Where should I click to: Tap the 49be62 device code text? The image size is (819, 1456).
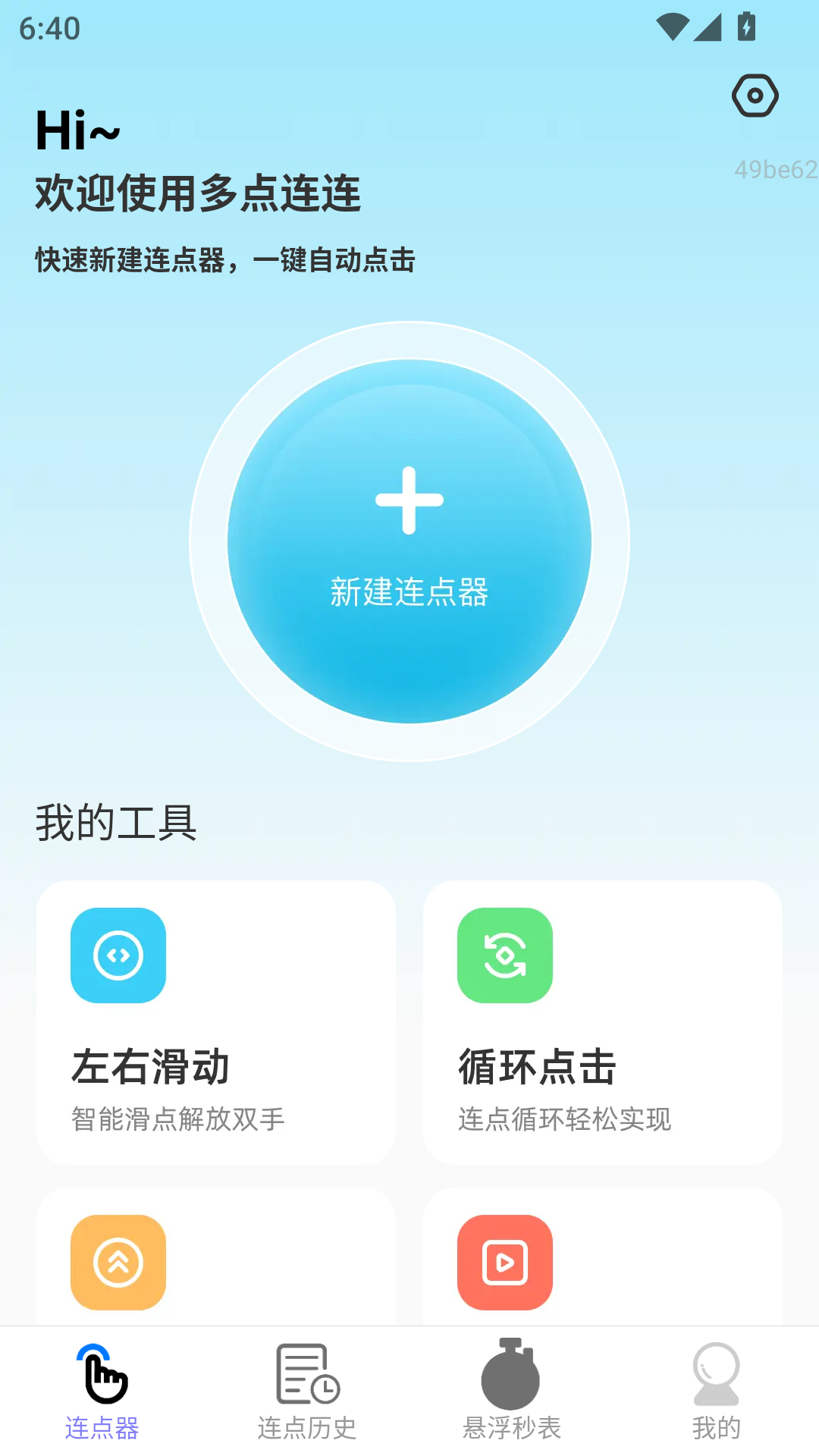coord(773,168)
